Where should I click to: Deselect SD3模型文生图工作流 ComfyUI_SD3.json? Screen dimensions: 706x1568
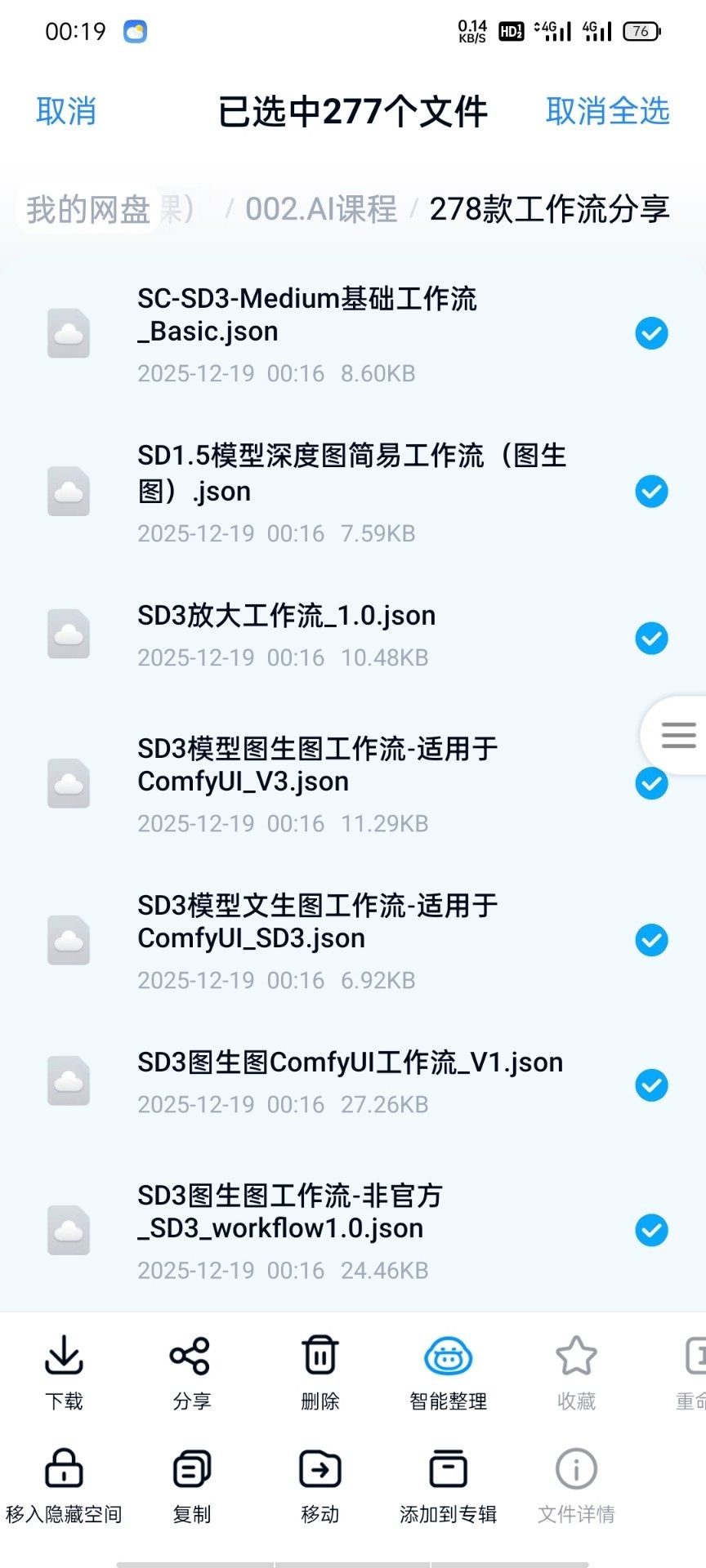(651, 940)
